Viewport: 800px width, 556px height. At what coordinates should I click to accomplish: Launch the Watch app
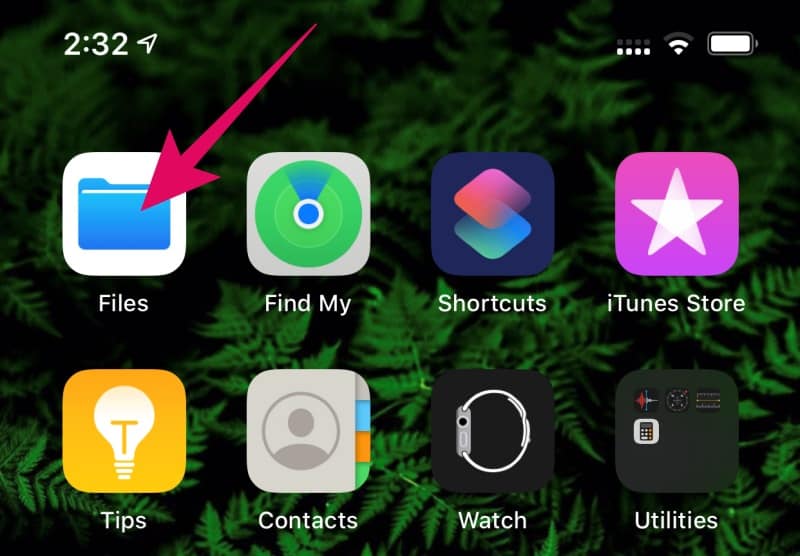click(492, 431)
